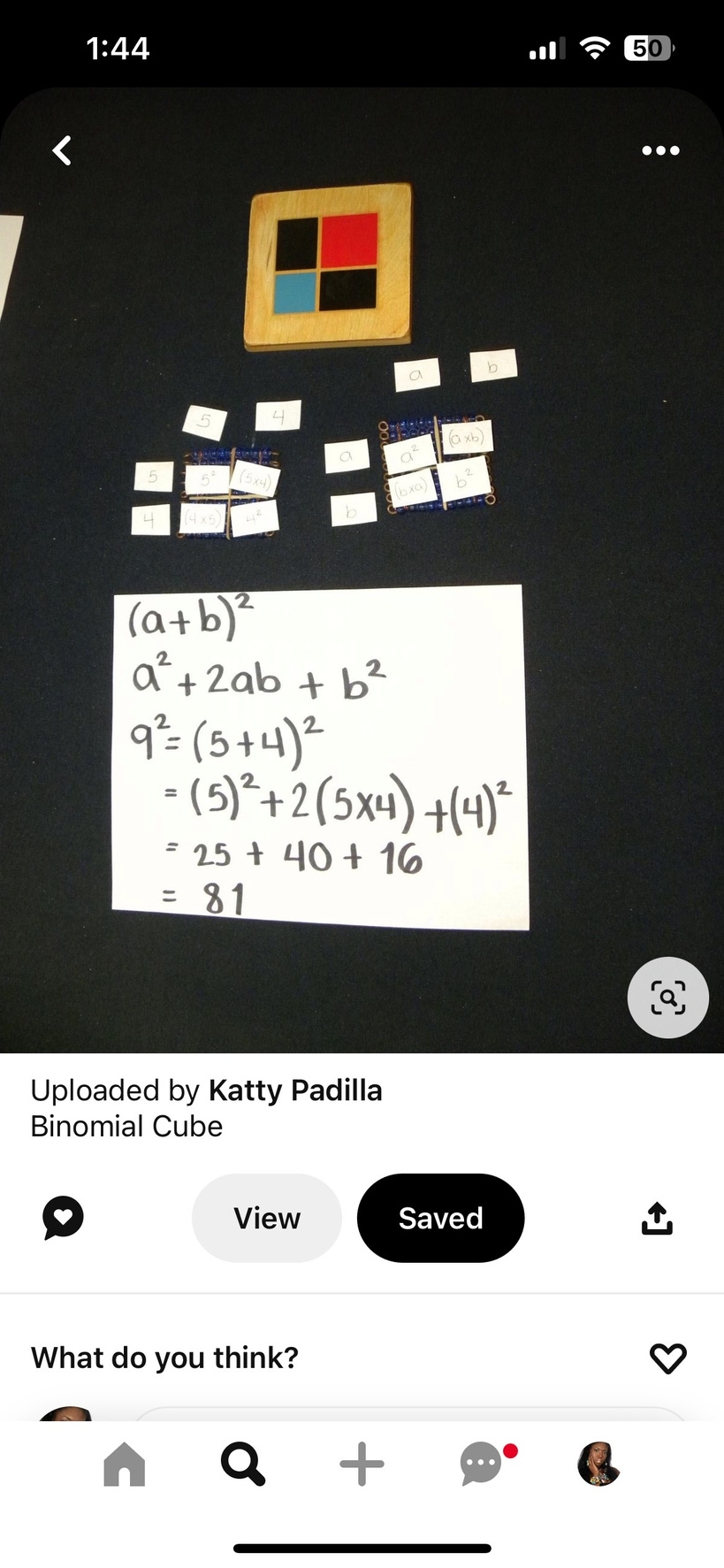Open the messages tab

[x=482, y=1465]
